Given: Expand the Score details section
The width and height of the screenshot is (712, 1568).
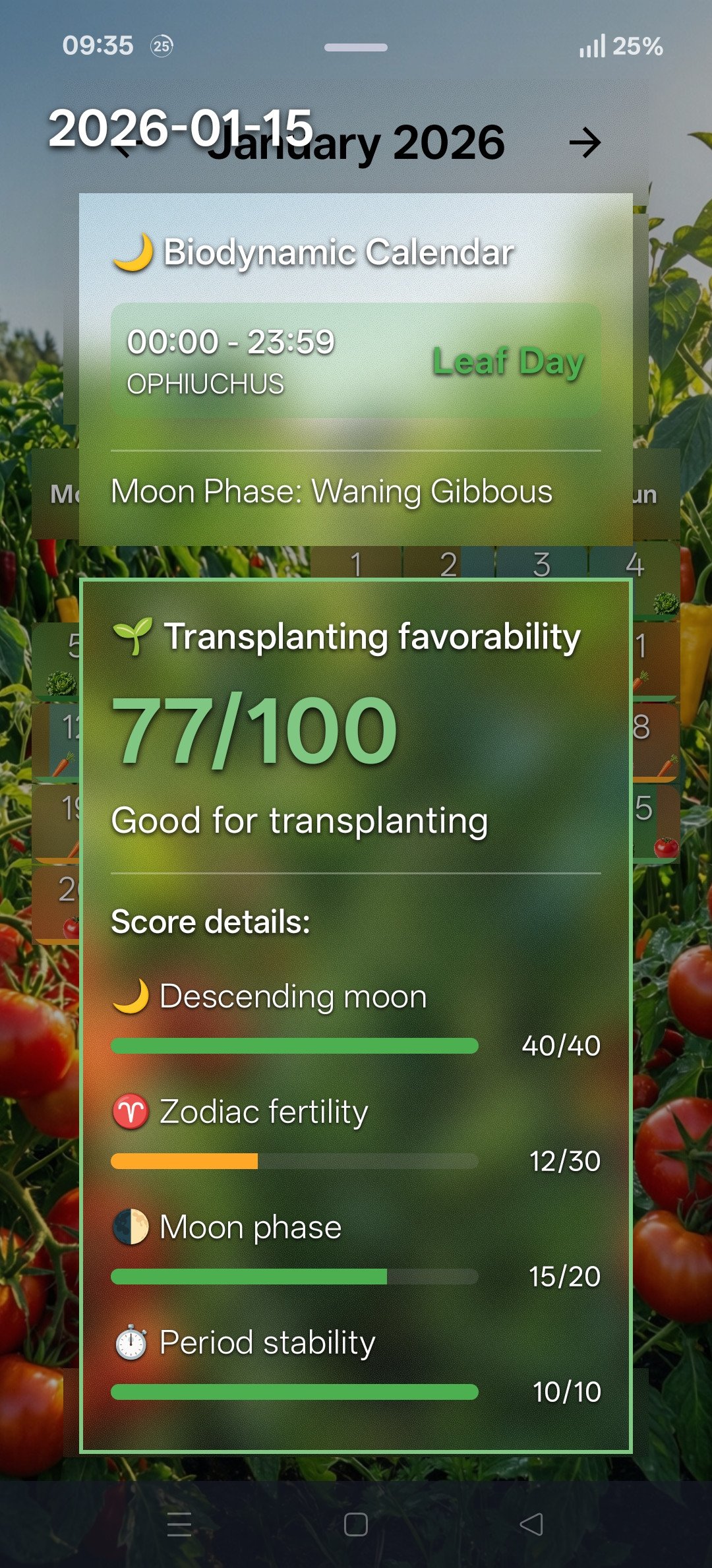Looking at the screenshot, I should [210, 920].
